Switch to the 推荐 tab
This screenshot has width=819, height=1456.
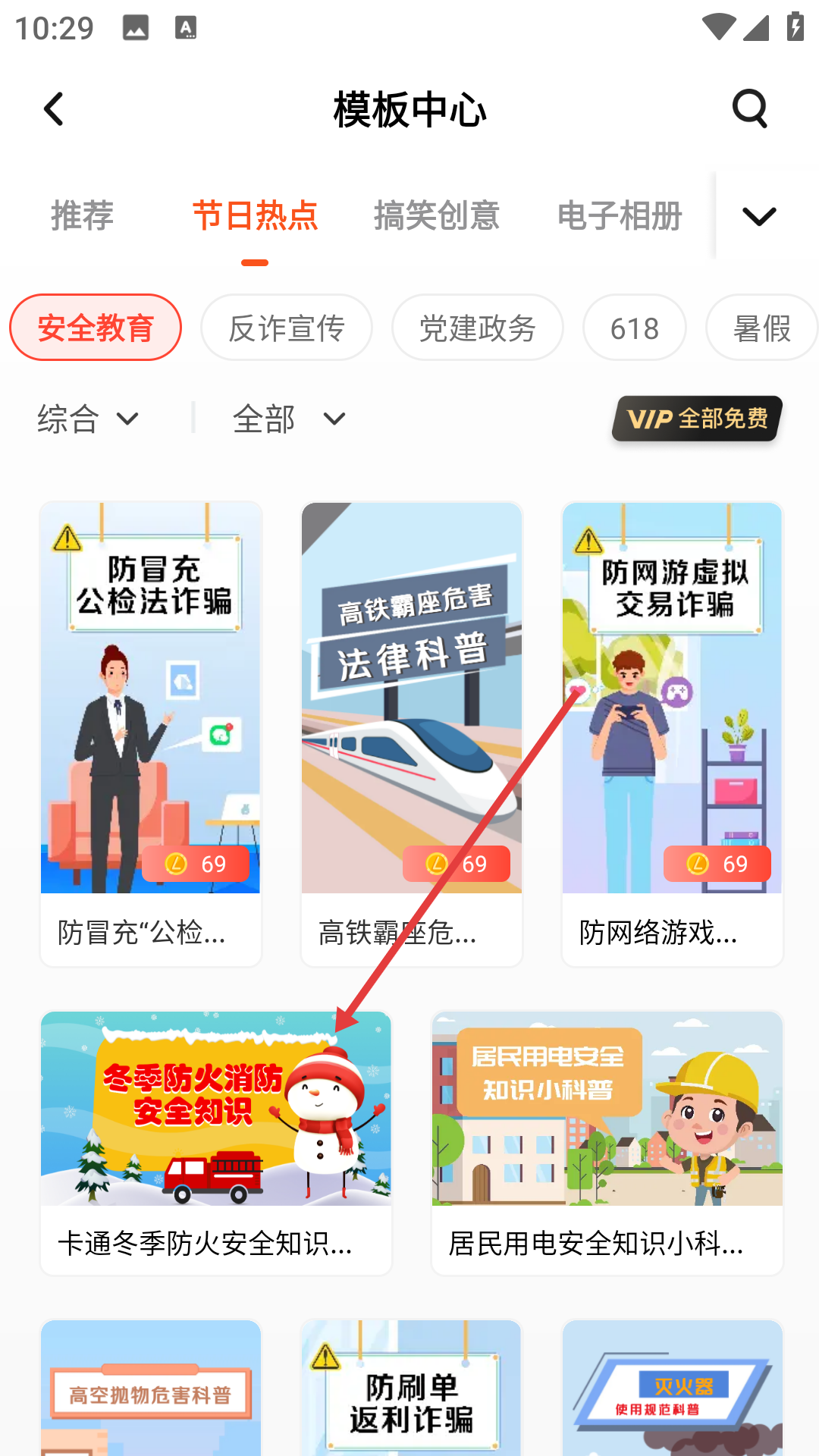pyautogui.click(x=82, y=216)
